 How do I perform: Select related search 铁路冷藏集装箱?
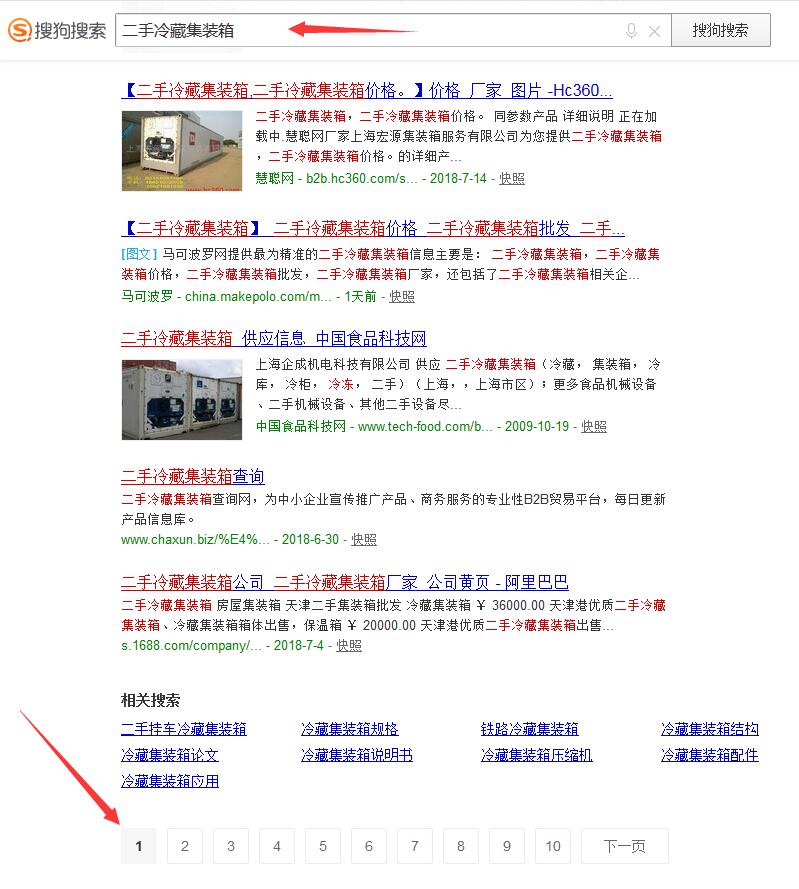click(x=529, y=729)
